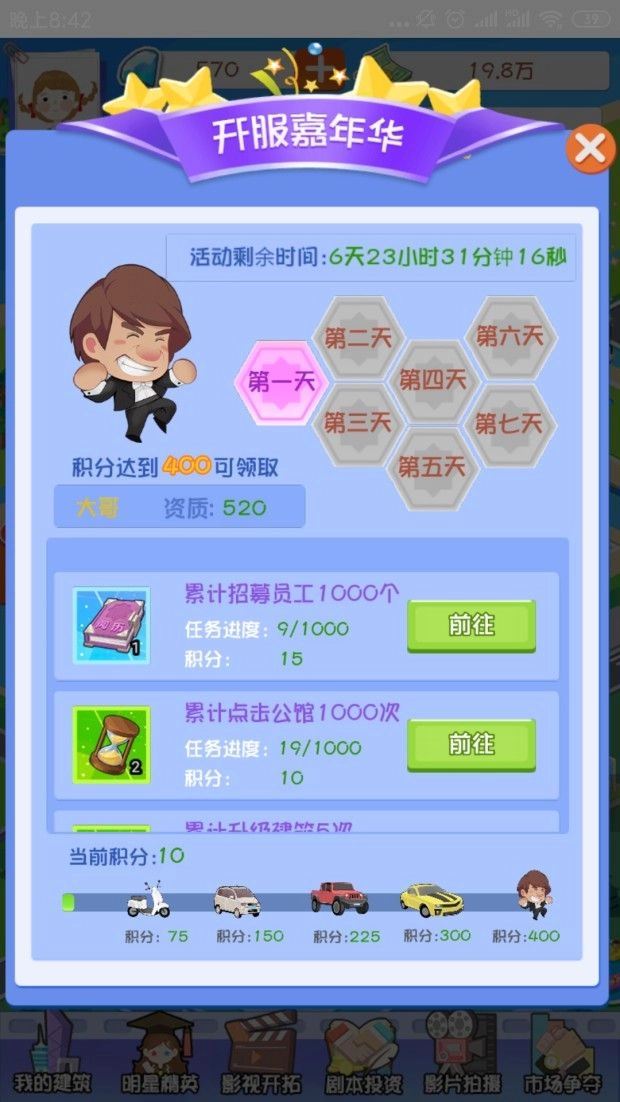Tap 前往 for 累计招募员工1000个 task
The height and width of the screenshot is (1102, 620).
[471, 625]
